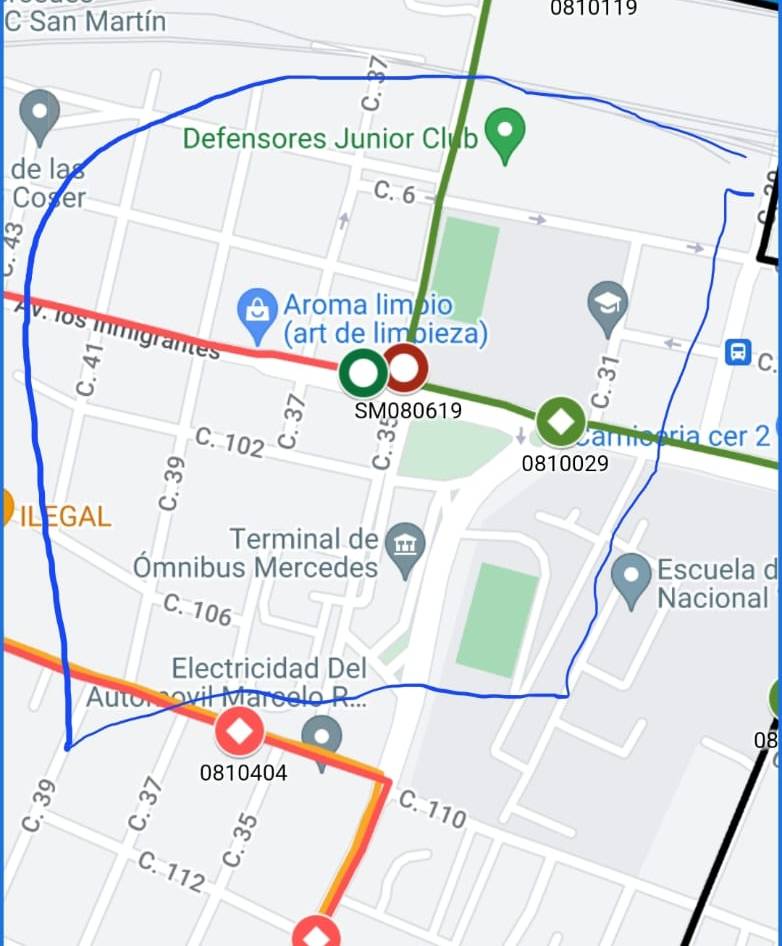Select the green diamond marker 0810029
The height and width of the screenshot is (946, 782).
(x=561, y=422)
